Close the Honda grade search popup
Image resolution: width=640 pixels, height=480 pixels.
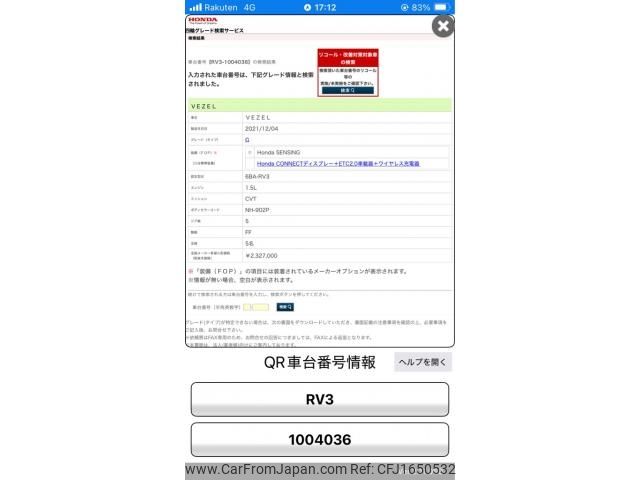(442, 27)
